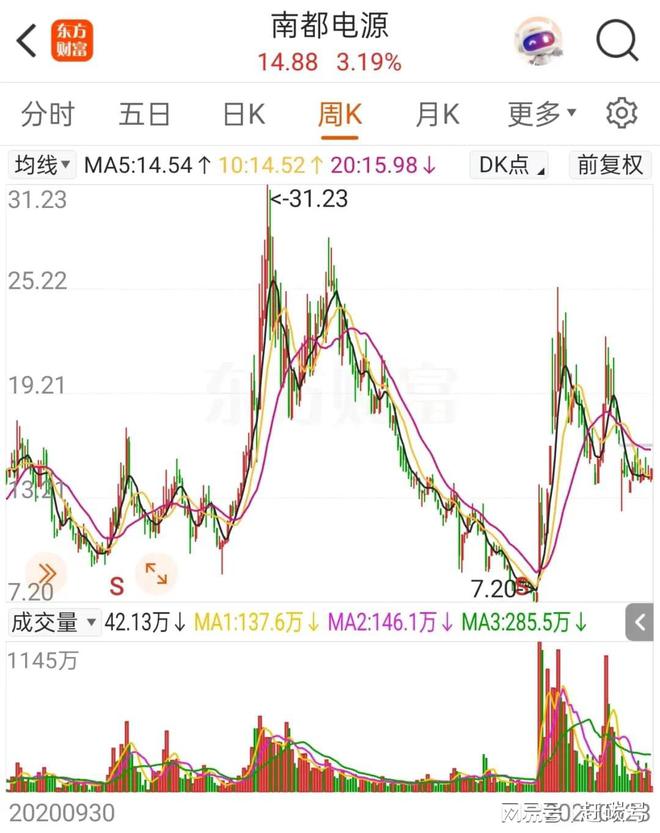This screenshot has width=660, height=833.
Task: Tap the gray side panel arrow
Action: [x=641, y=623]
